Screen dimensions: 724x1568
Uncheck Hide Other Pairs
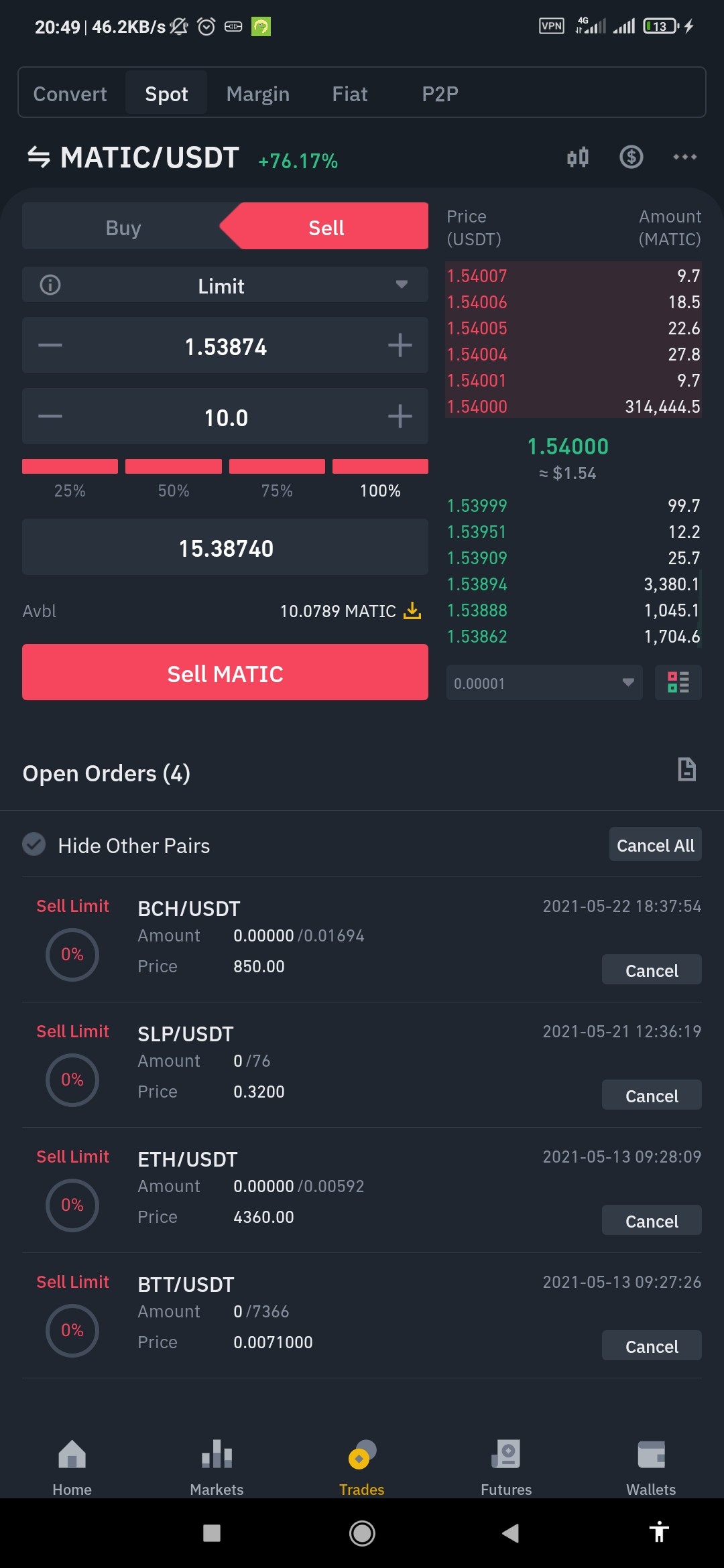point(34,845)
